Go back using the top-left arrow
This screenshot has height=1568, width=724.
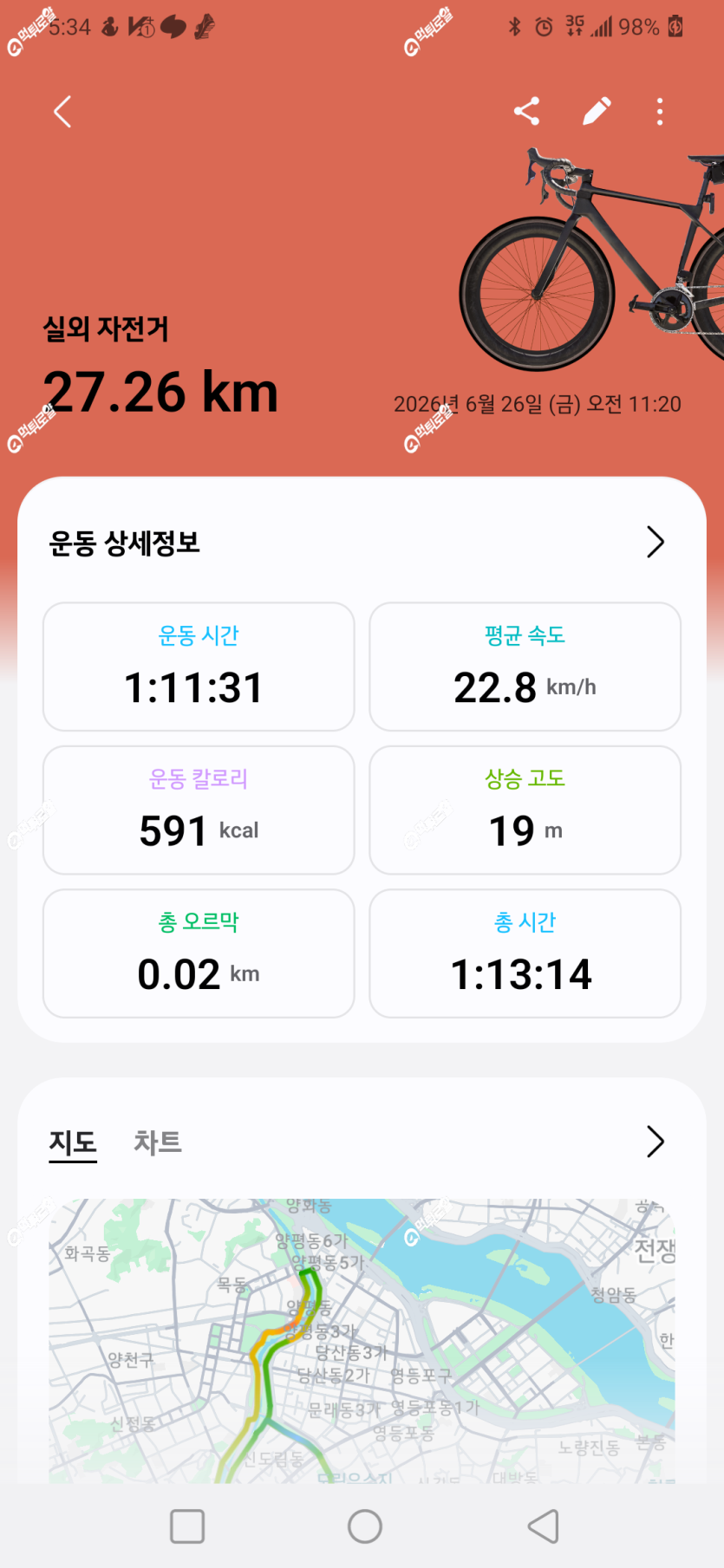62,112
